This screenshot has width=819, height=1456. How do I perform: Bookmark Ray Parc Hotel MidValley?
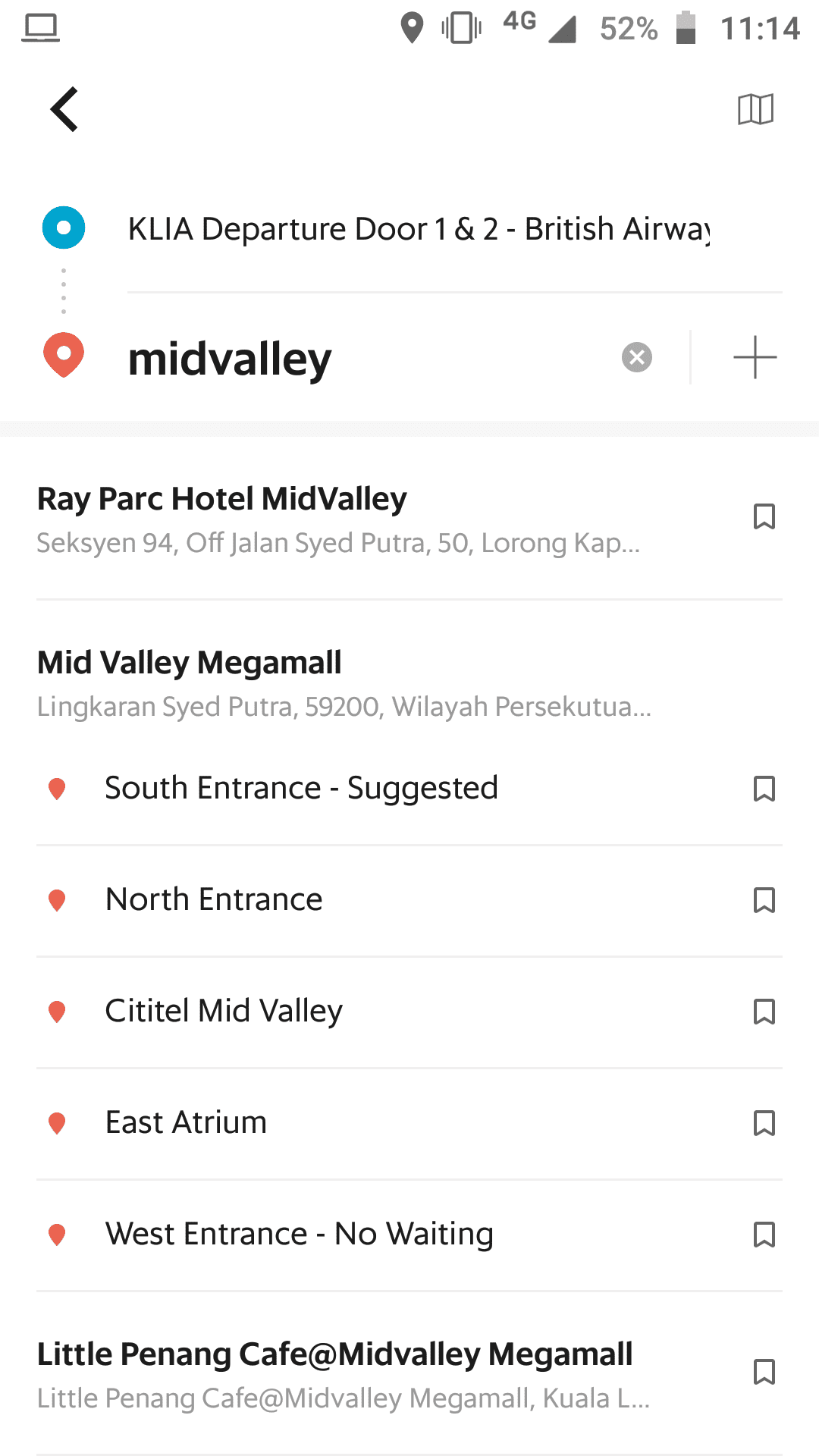pos(764,516)
